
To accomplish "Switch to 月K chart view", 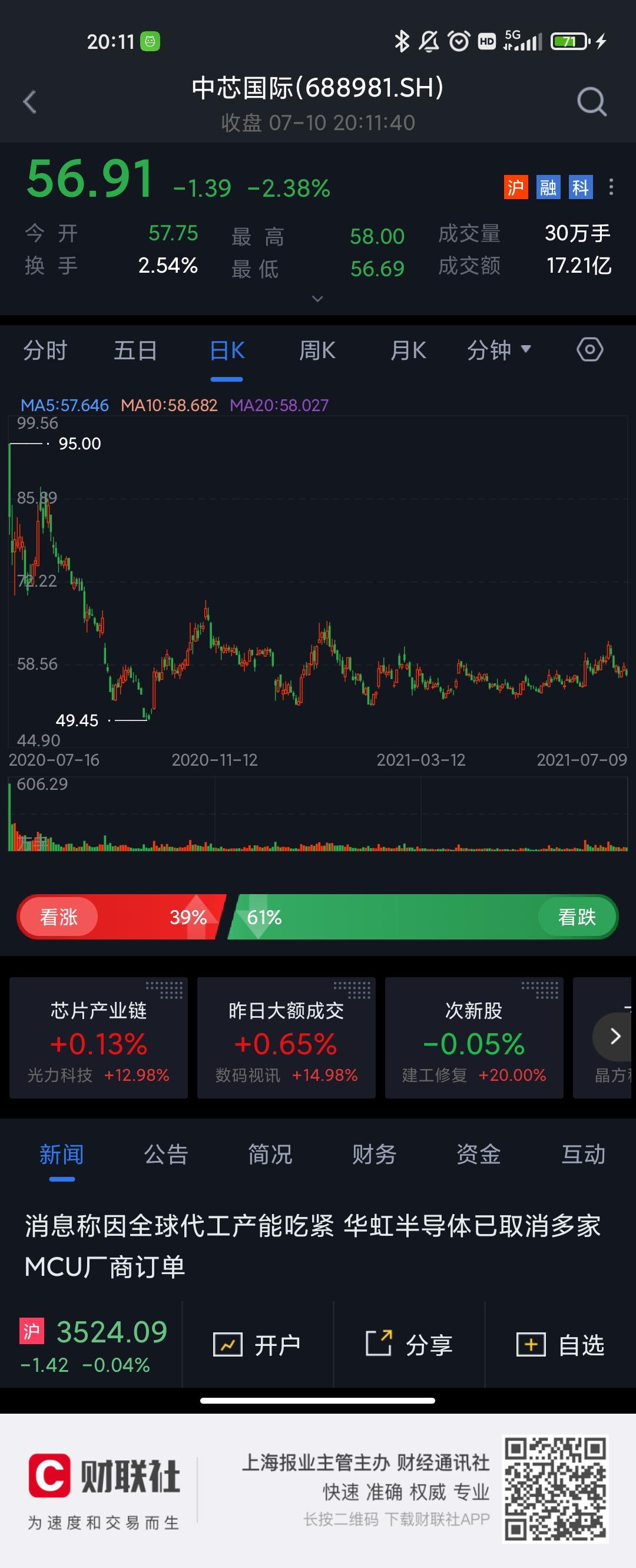I will click(408, 350).
